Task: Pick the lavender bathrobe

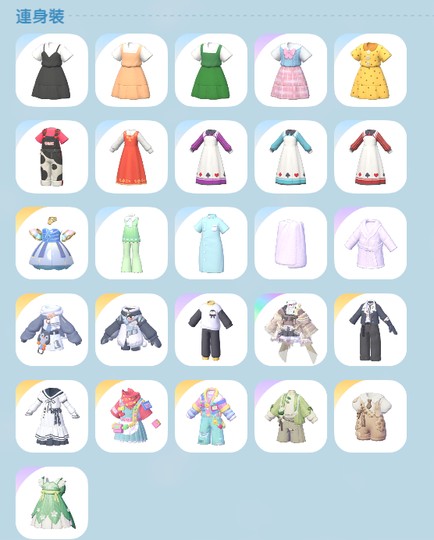Action: click(x=370, y=243)
